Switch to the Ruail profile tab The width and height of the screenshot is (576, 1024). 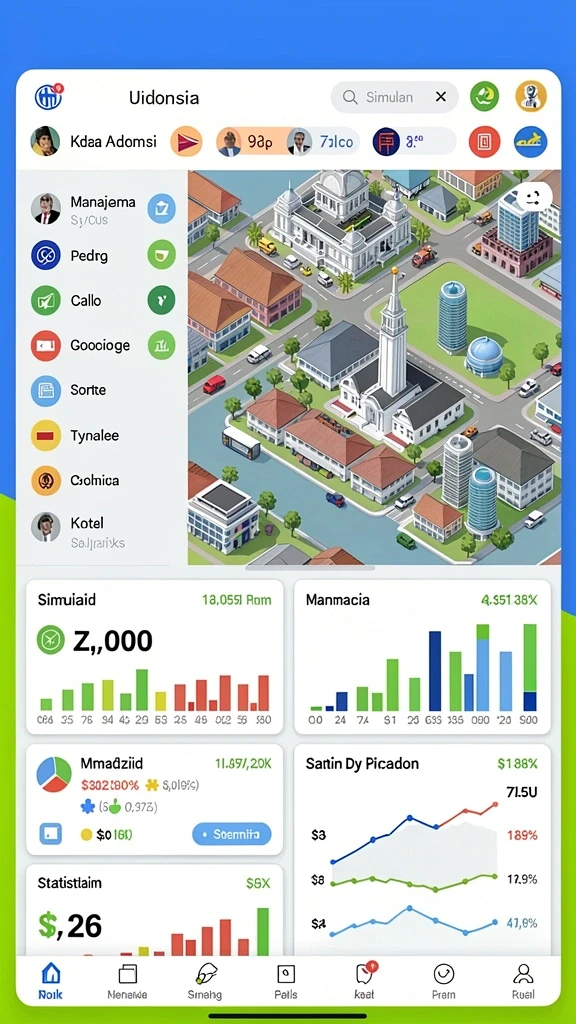523,982
